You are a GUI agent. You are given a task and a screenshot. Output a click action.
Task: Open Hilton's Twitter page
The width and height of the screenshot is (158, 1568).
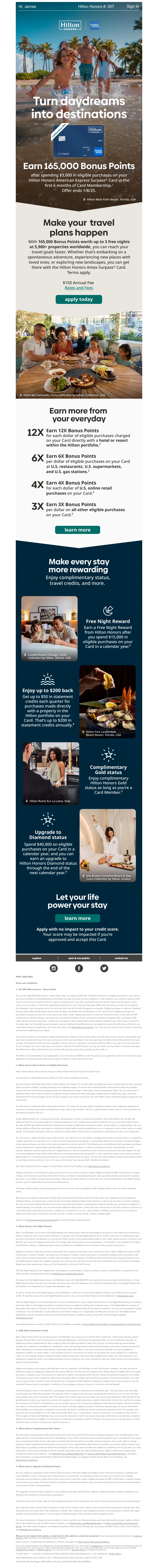click(104, 969)
